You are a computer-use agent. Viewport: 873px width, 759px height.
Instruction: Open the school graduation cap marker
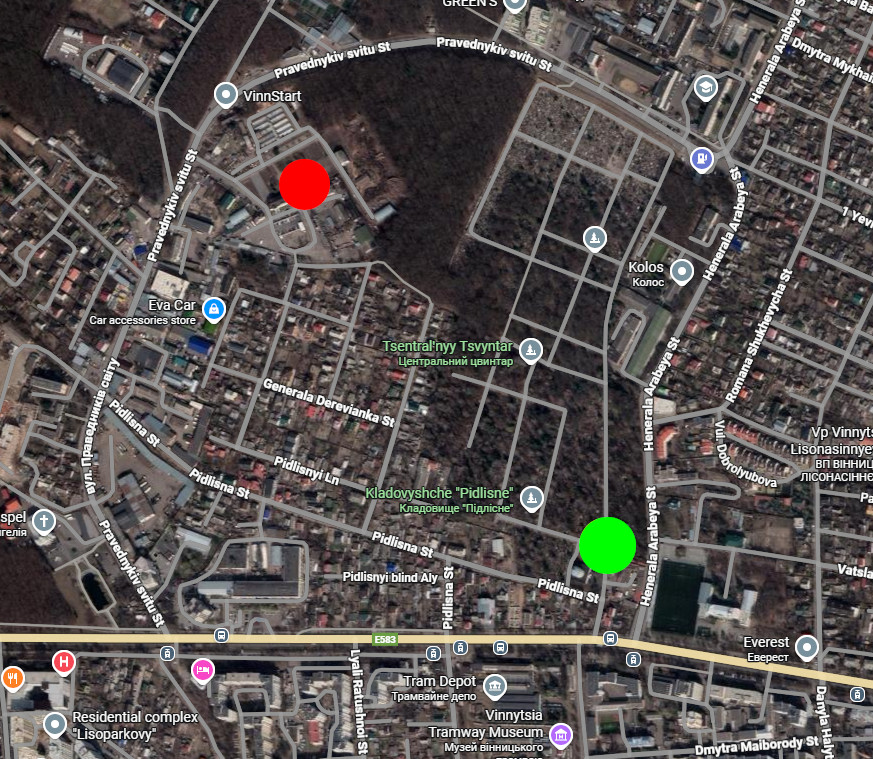pyautogui.click(x=706, y=87)
